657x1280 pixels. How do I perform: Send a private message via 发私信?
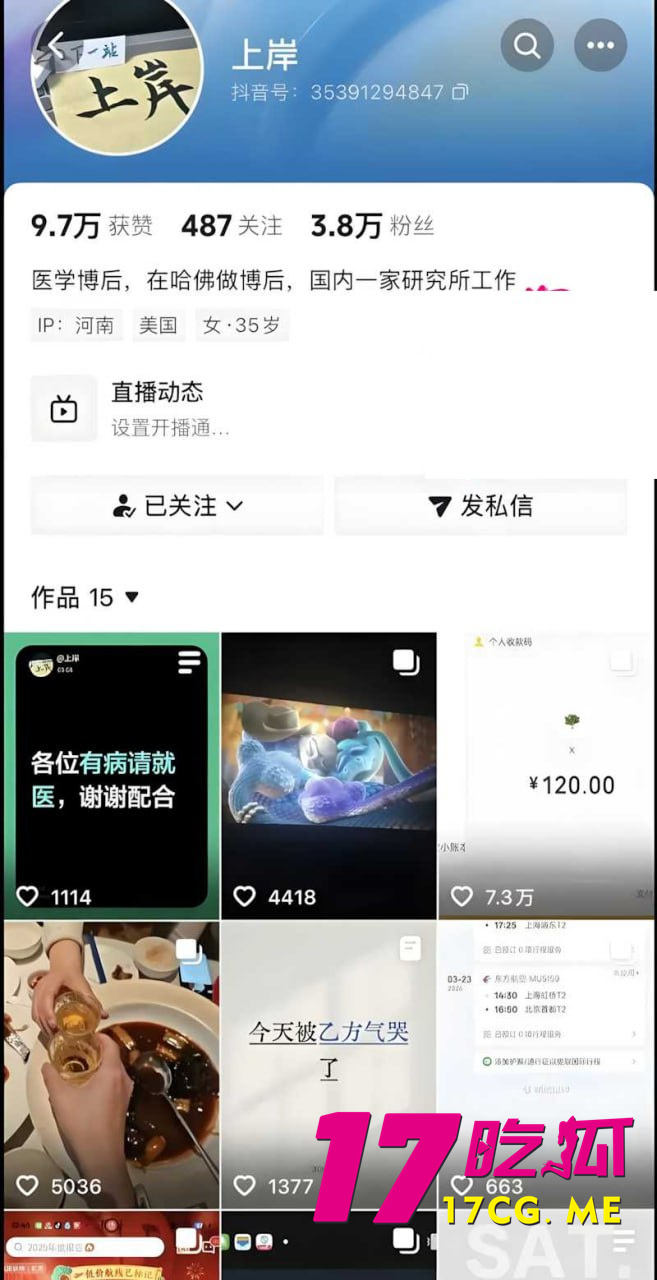(x=481, y=506)
